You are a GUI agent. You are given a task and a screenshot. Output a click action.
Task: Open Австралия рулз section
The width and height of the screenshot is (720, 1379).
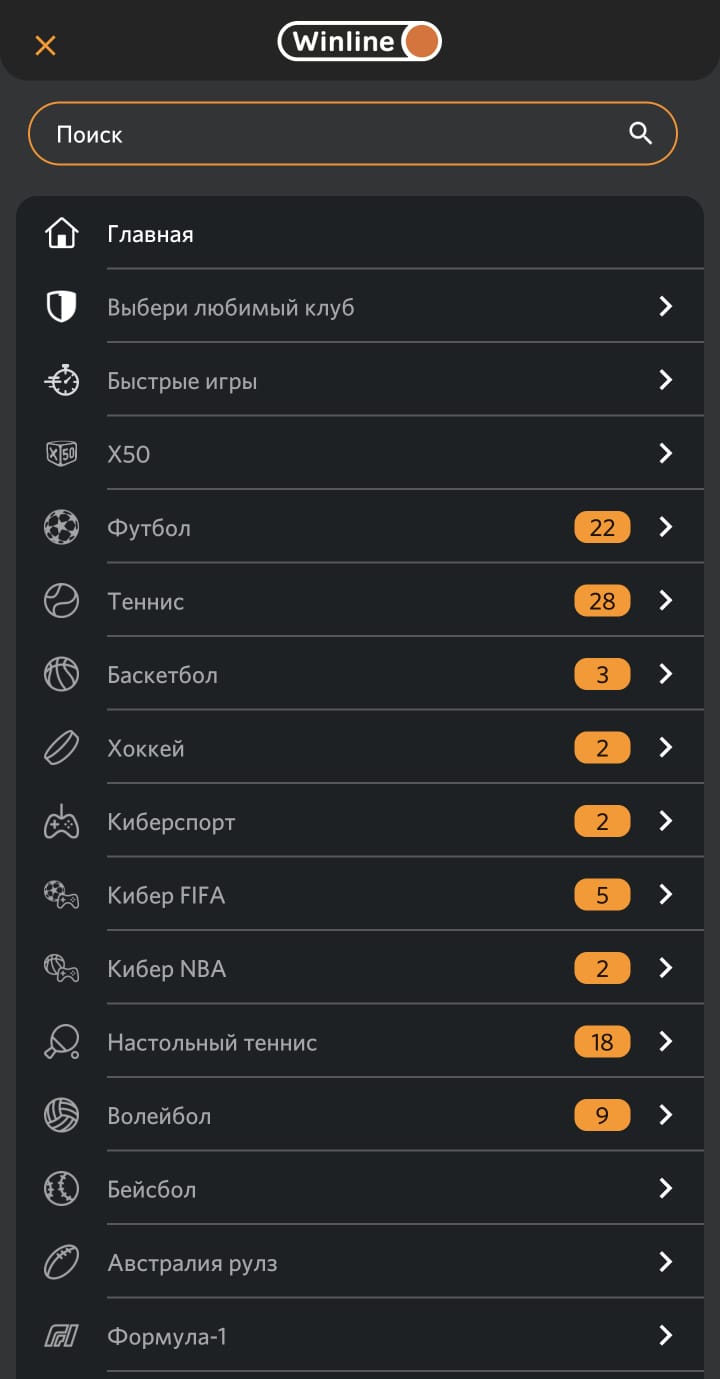tap(192, 1263)
